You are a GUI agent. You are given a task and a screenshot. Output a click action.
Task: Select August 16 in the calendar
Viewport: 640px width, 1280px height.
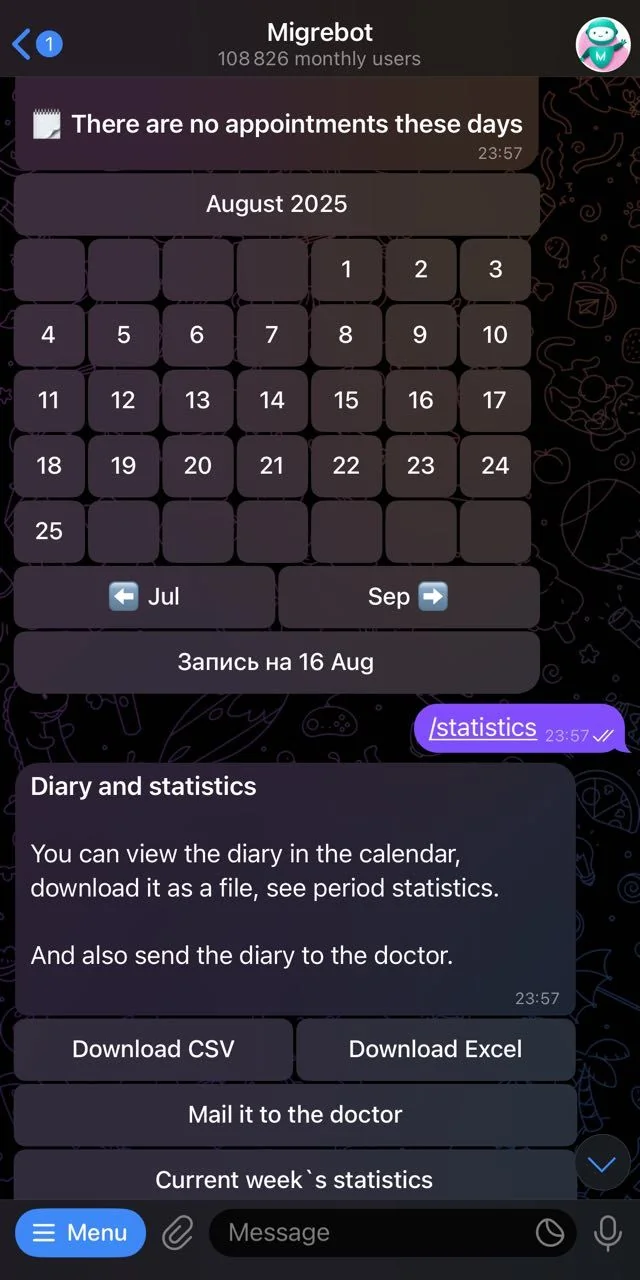click(x=421, y=400)
